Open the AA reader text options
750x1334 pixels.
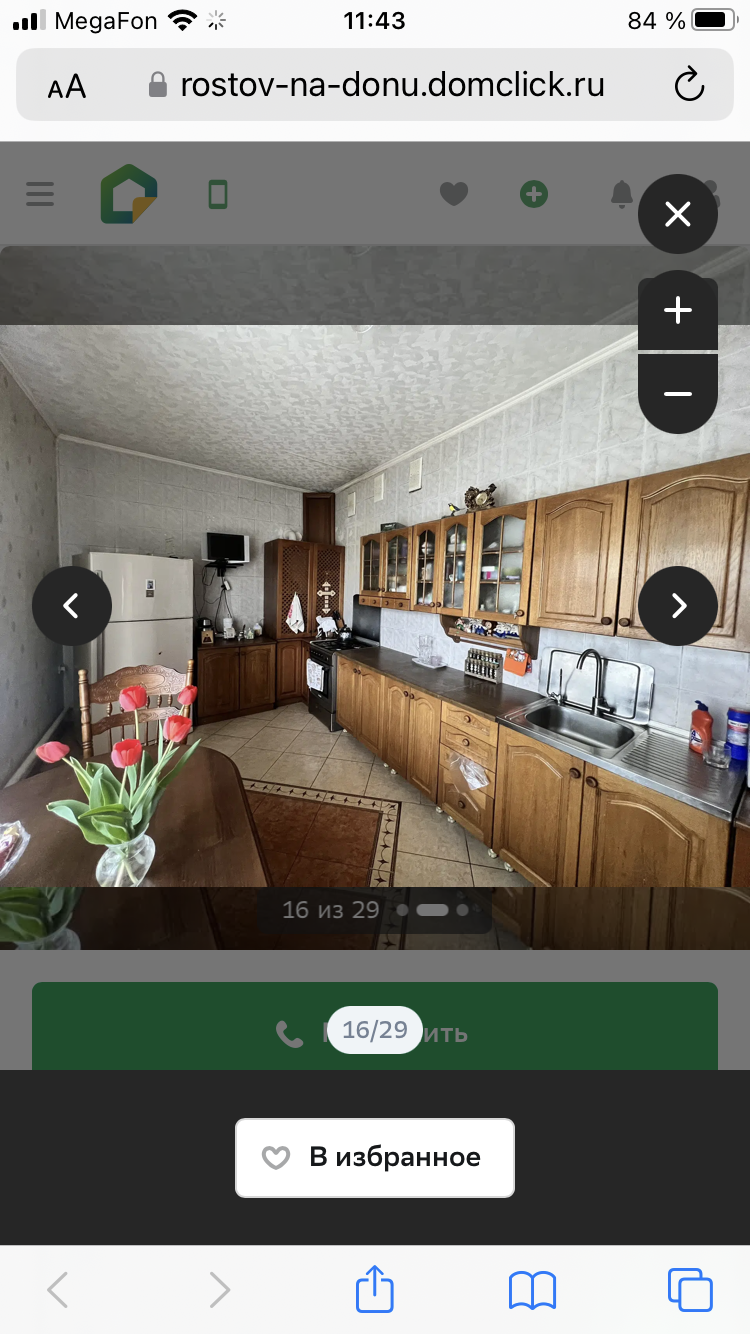(x=67, y=87)
